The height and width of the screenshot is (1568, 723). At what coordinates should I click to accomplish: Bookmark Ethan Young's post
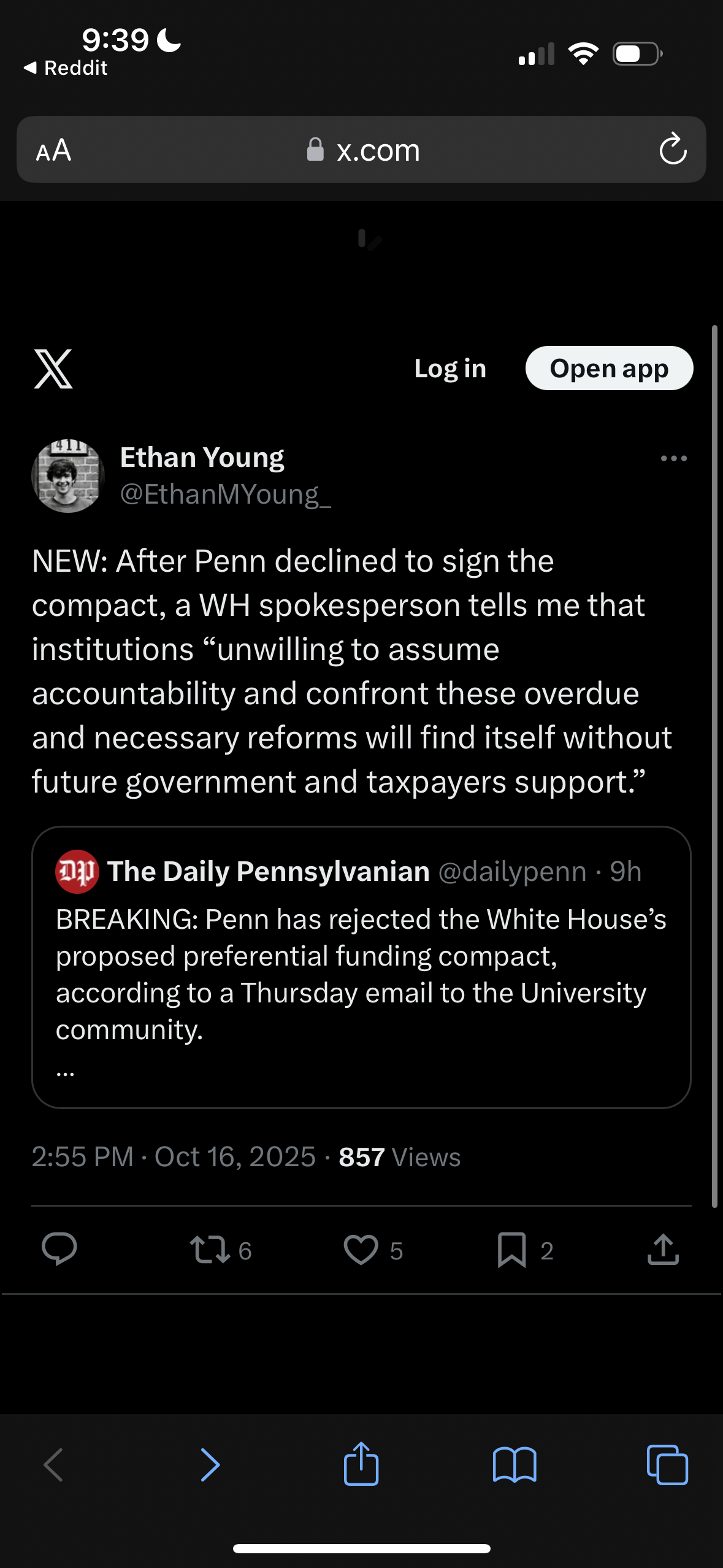[512, 1250]
